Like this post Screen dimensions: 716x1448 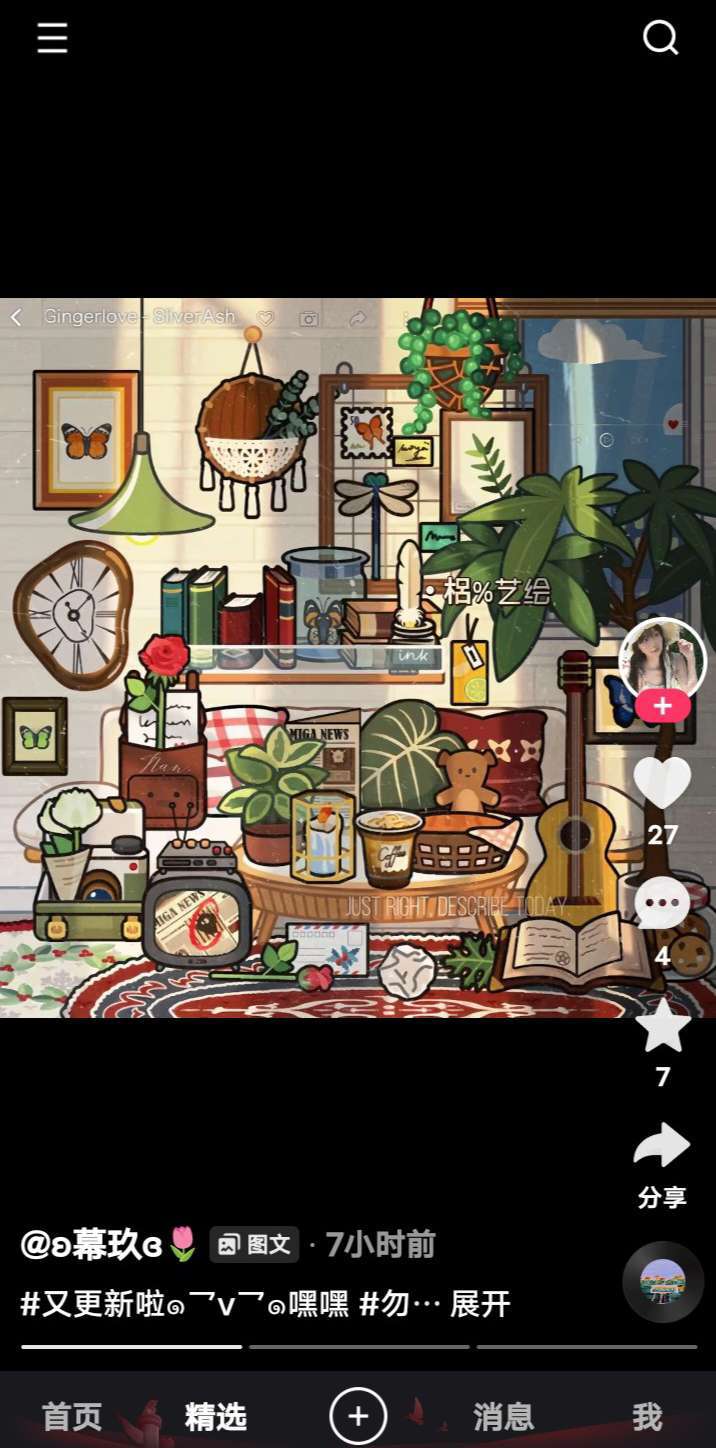point(662,783)
